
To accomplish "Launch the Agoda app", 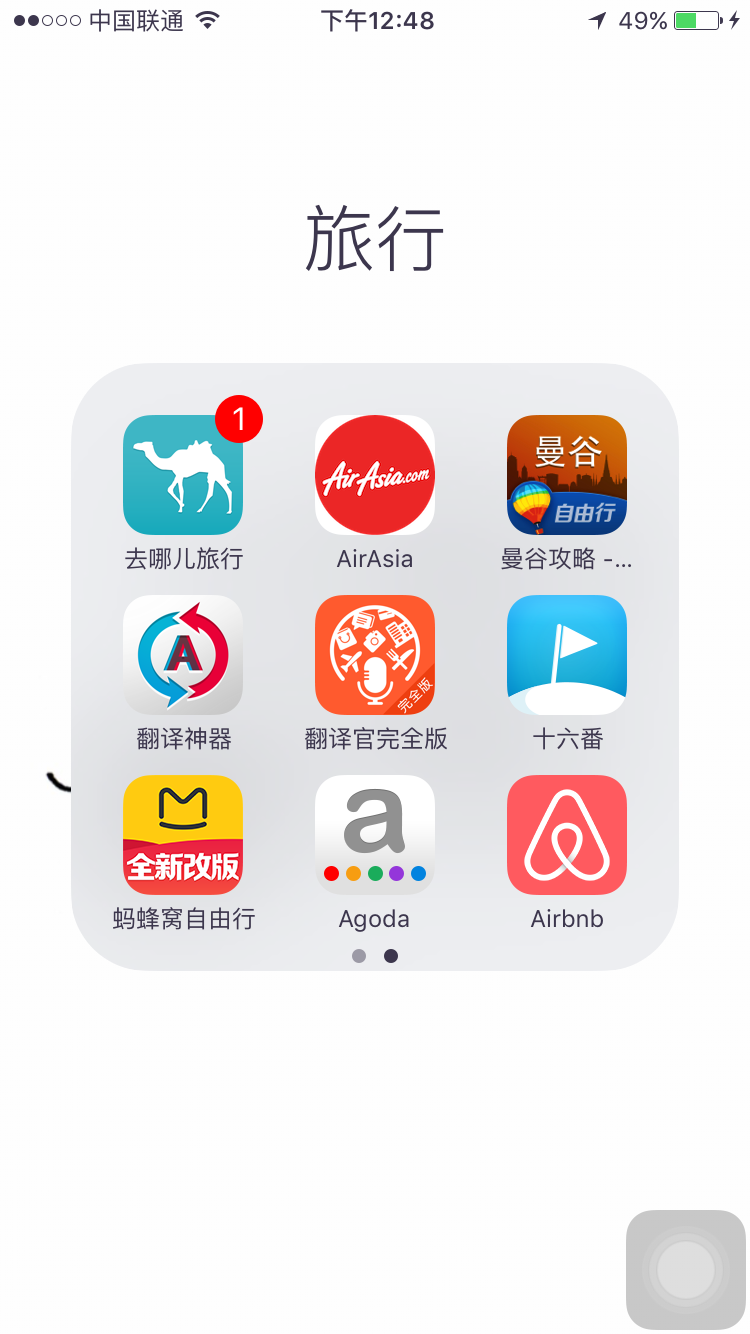I will 375,835.
